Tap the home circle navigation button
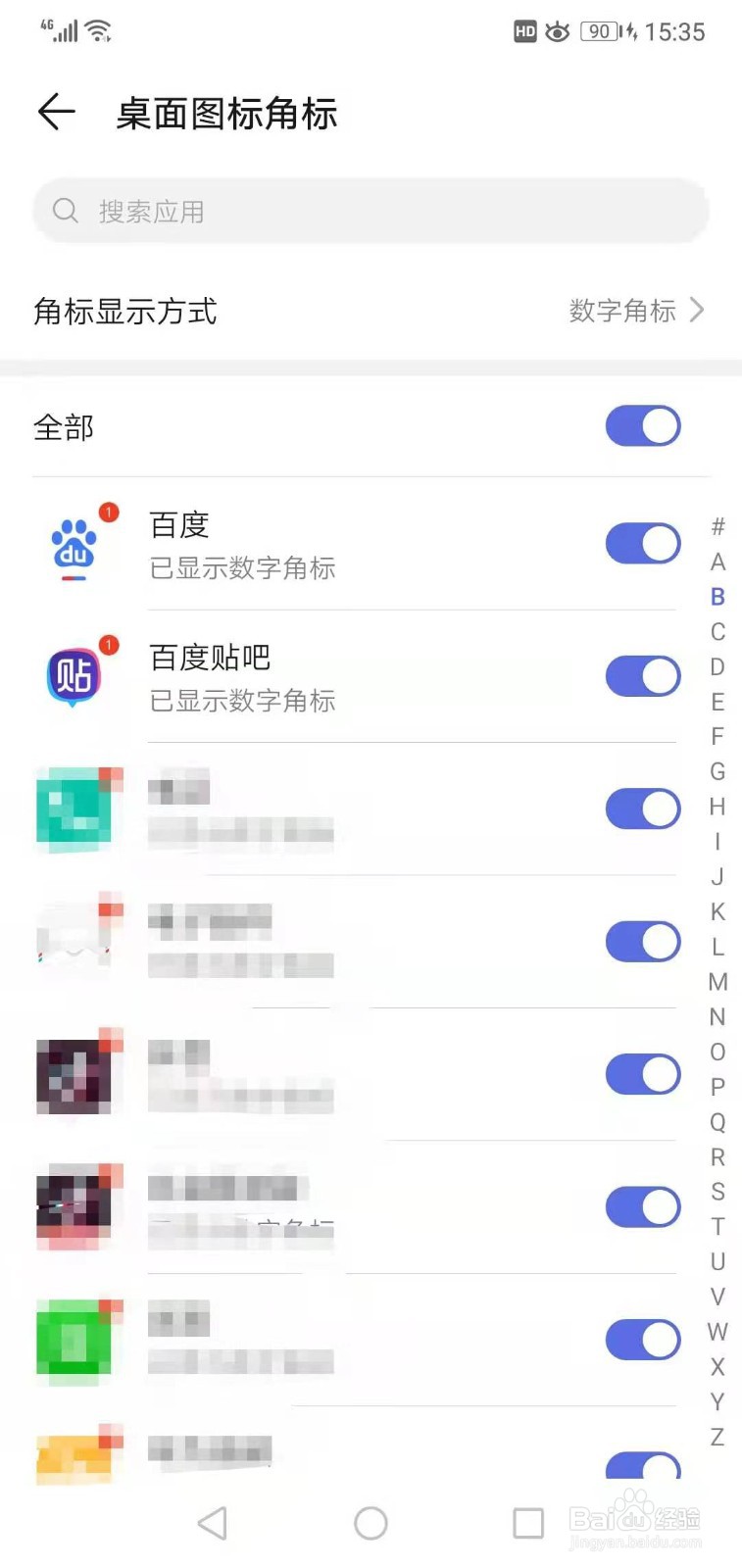 pyautogui.click(x=371, y=1523)
